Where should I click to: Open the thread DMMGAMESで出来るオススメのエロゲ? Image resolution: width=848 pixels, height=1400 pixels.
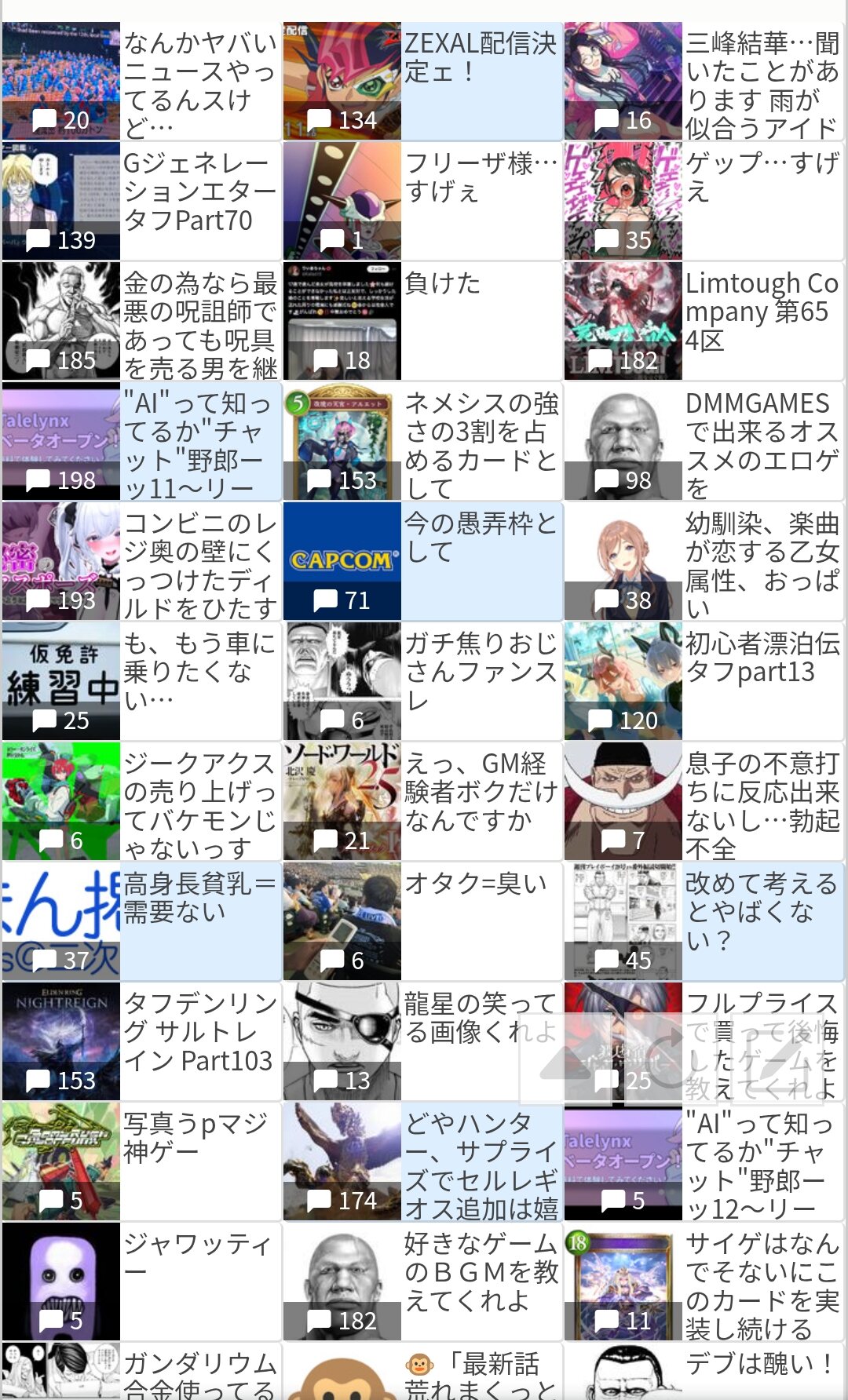point(762,444)
